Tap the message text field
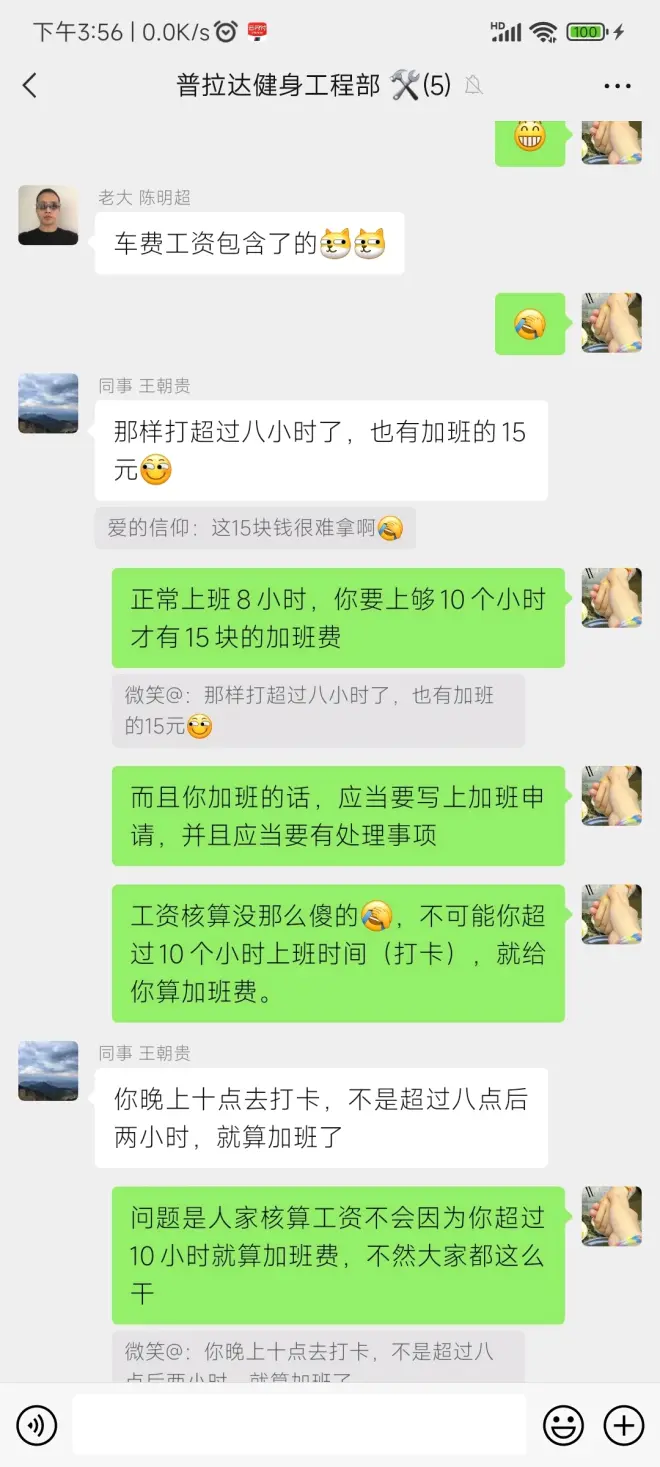This screenshot has width=660, height=1467. 298,1425
